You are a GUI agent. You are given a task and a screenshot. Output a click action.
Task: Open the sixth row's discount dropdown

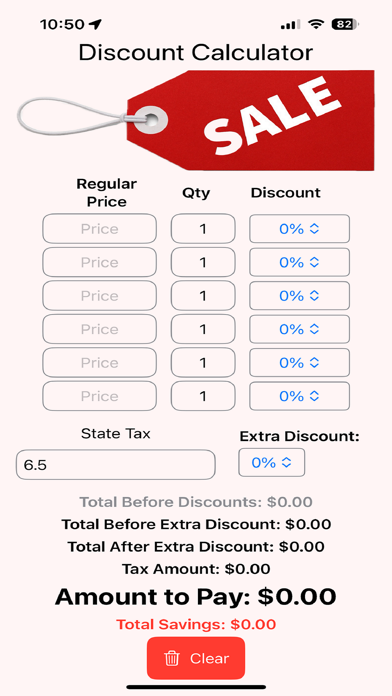299,396
